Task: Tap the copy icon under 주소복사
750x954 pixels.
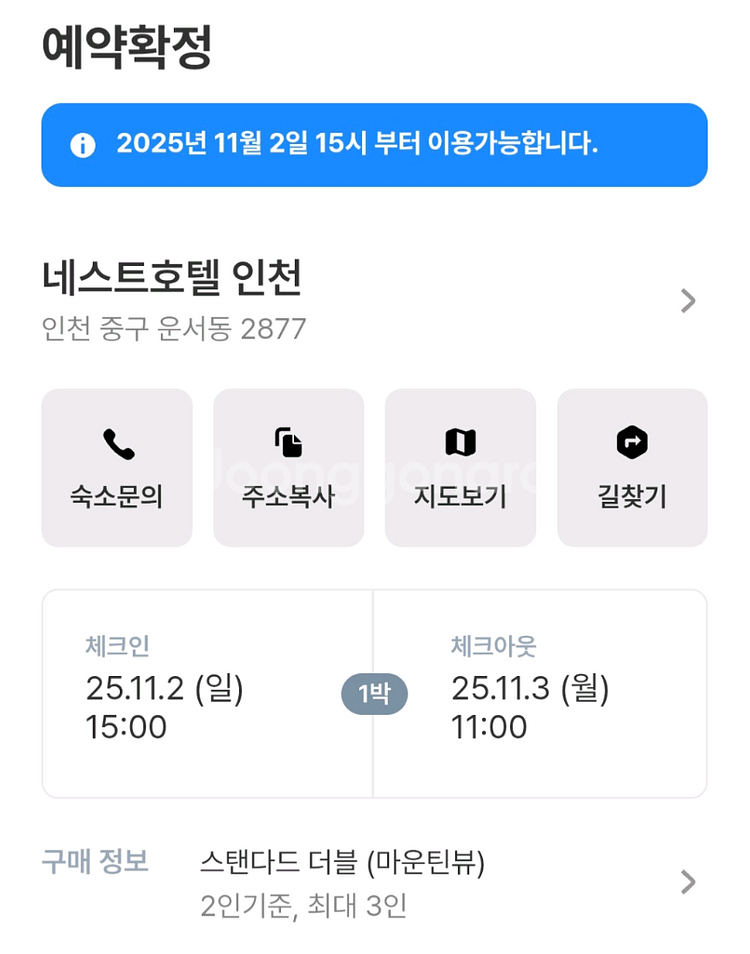Action: (x=288, y=443)
